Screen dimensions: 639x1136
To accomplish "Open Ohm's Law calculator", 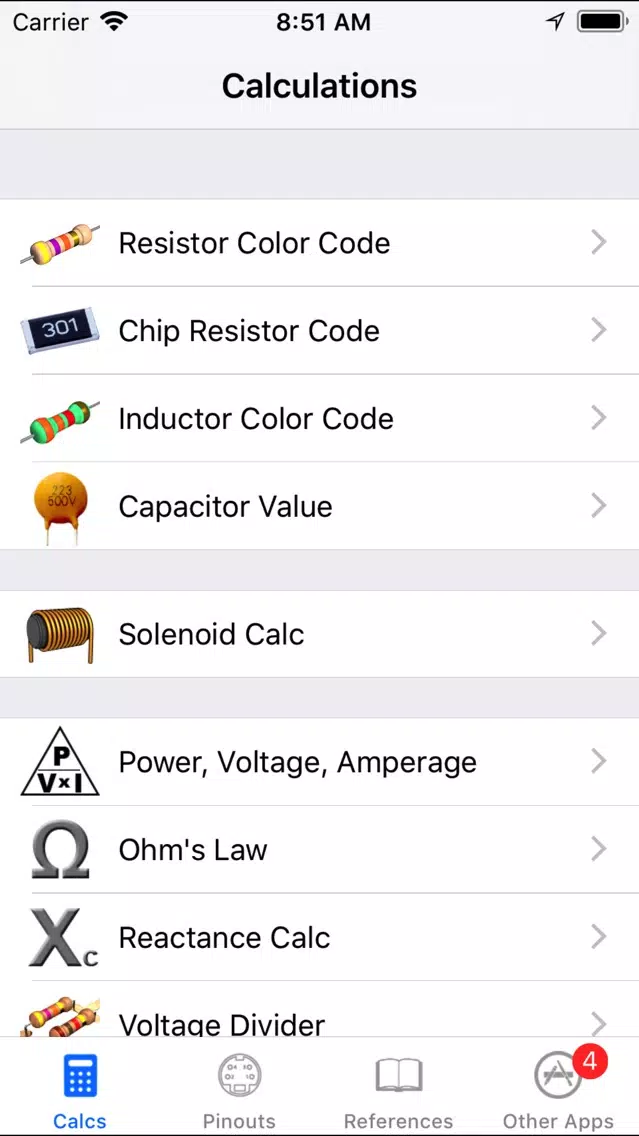I will click(x=320, y=849).
